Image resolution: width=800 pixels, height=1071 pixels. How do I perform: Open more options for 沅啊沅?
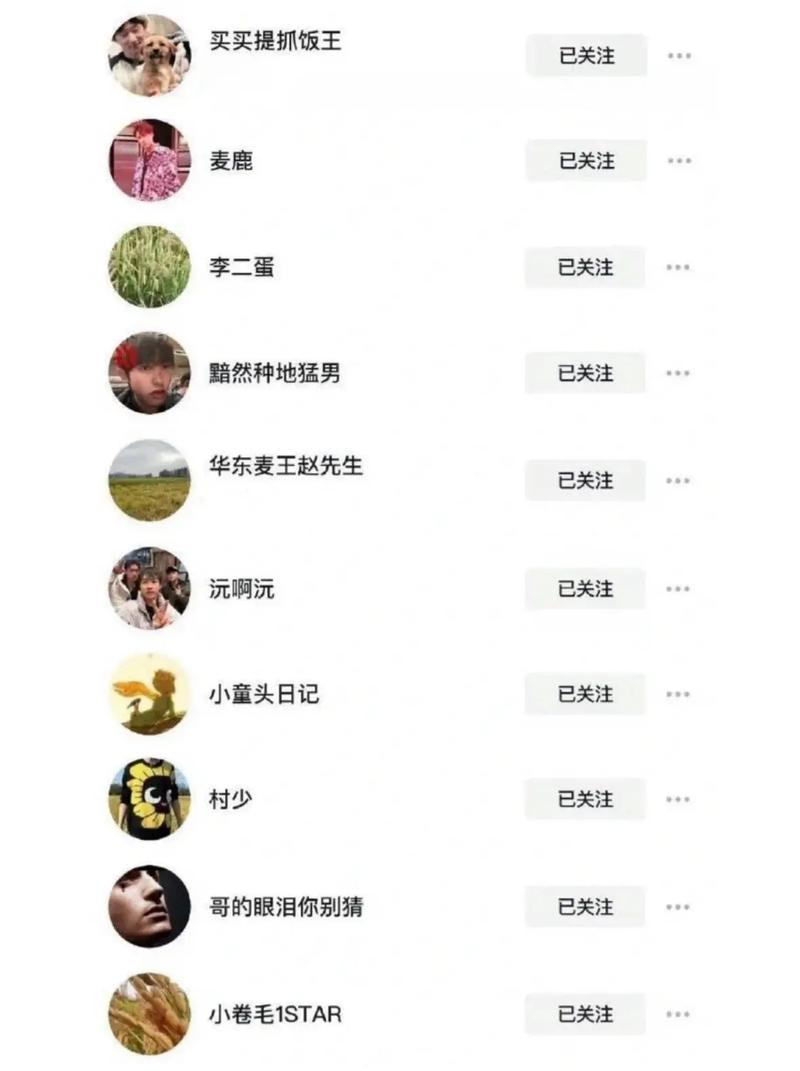click(x=679, y=589)
